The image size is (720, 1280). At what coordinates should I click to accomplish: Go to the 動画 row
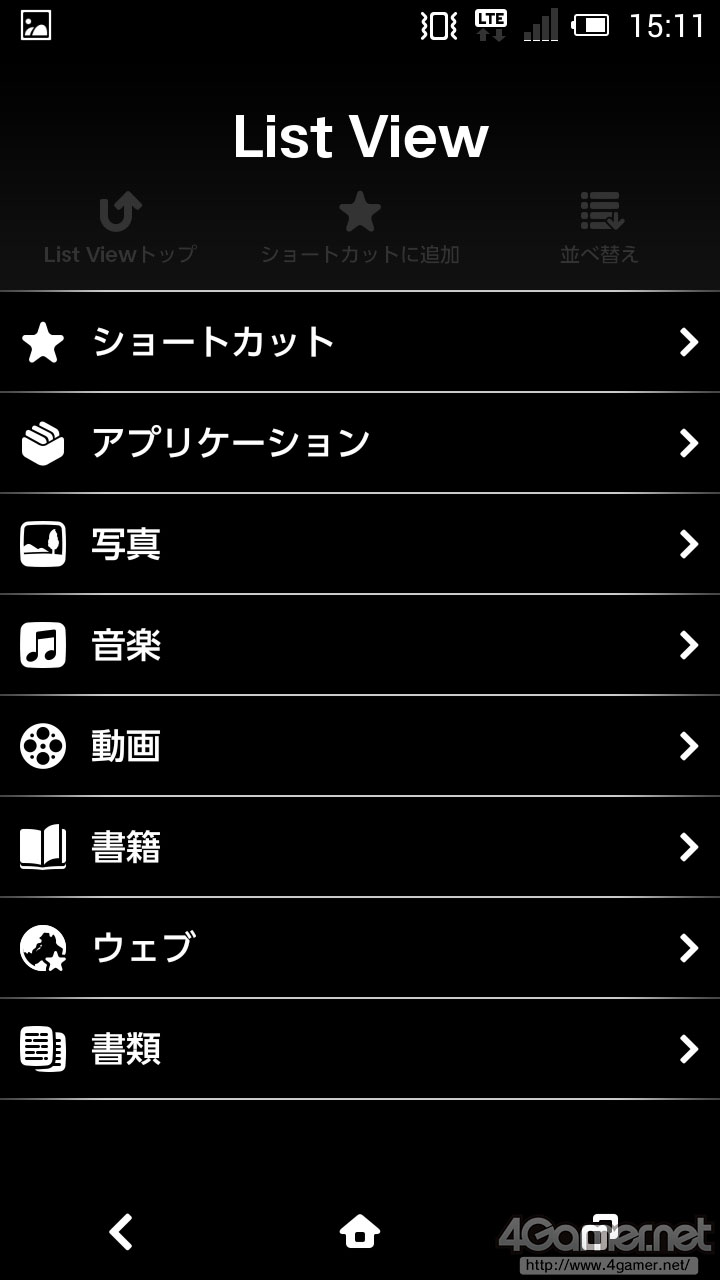pyautogui.click(x=360, y=746)
